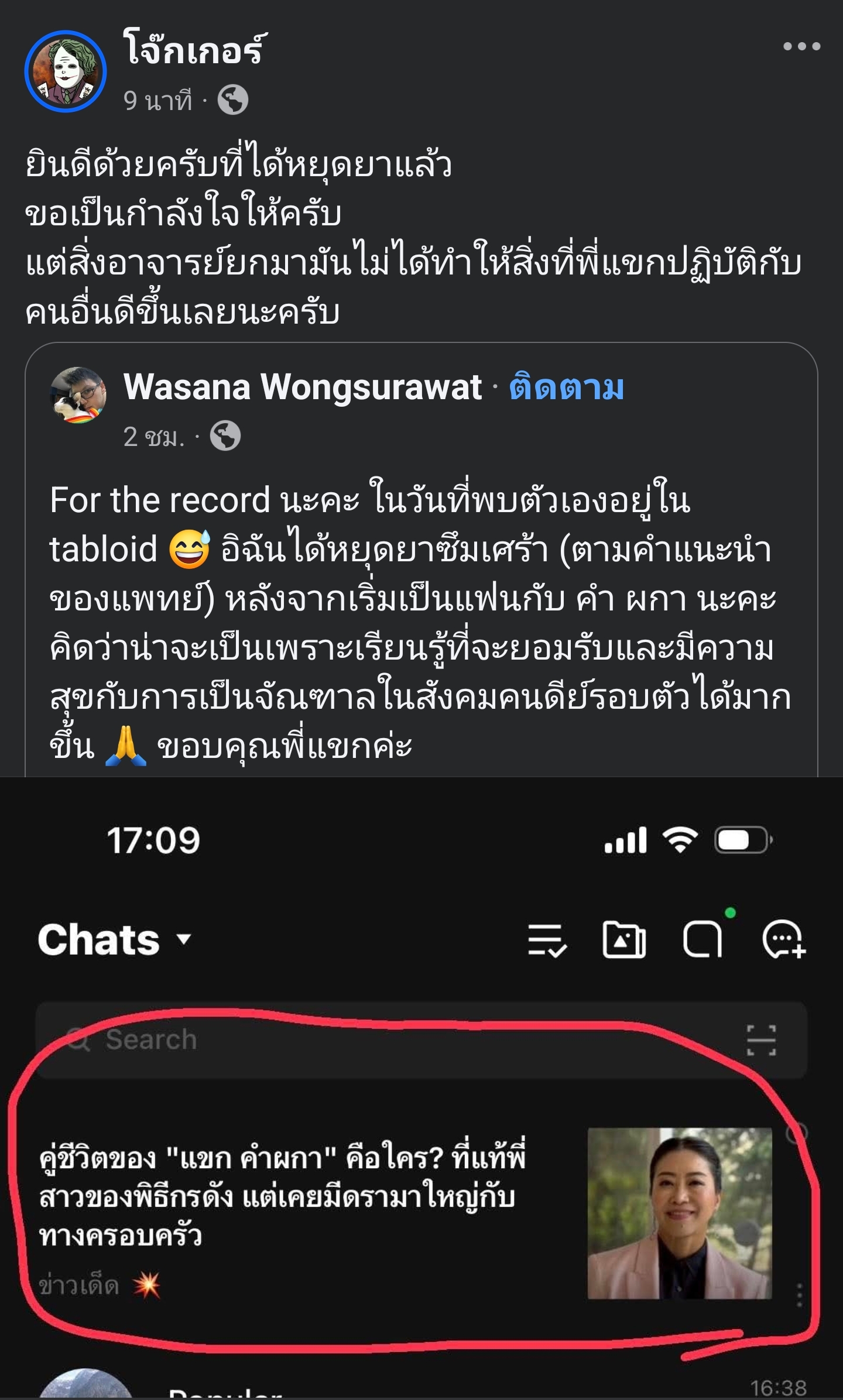Screen dimensions: 843x1400
Task: Open the โจ๊กเกอร์ page name
Action: click(195, 49)
